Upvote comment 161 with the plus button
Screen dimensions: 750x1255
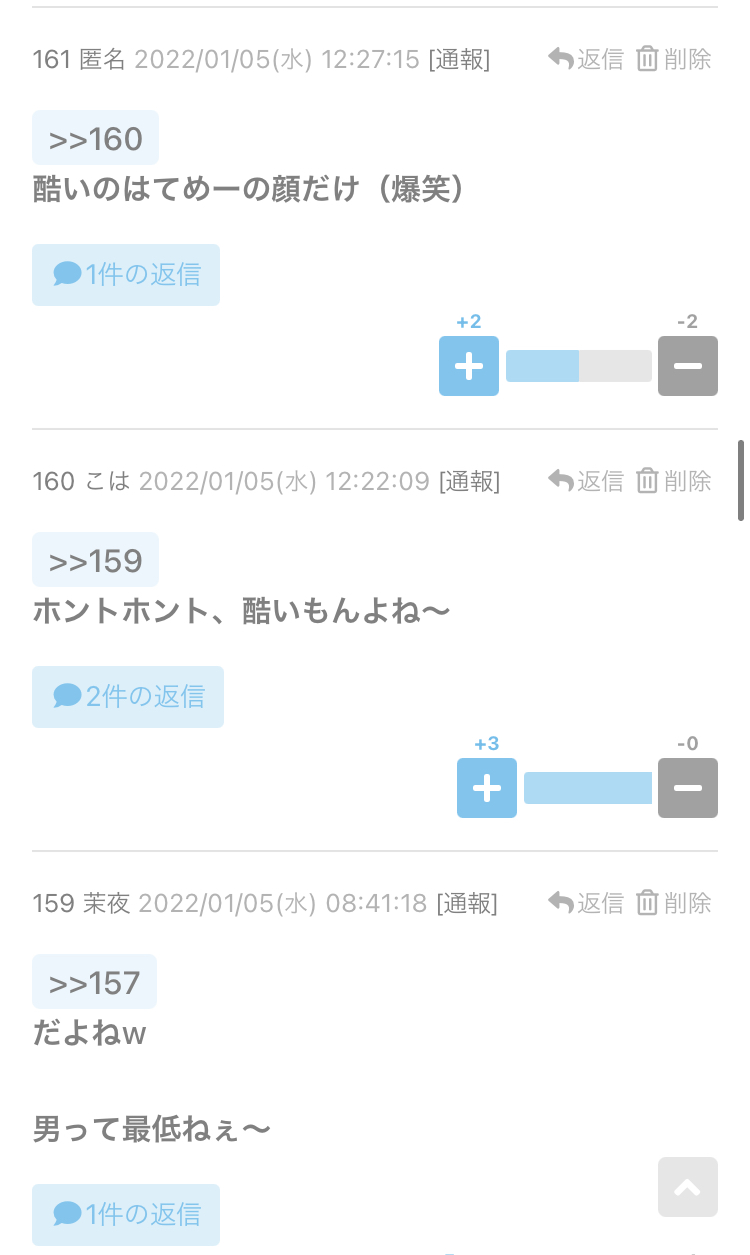(469, 366)
